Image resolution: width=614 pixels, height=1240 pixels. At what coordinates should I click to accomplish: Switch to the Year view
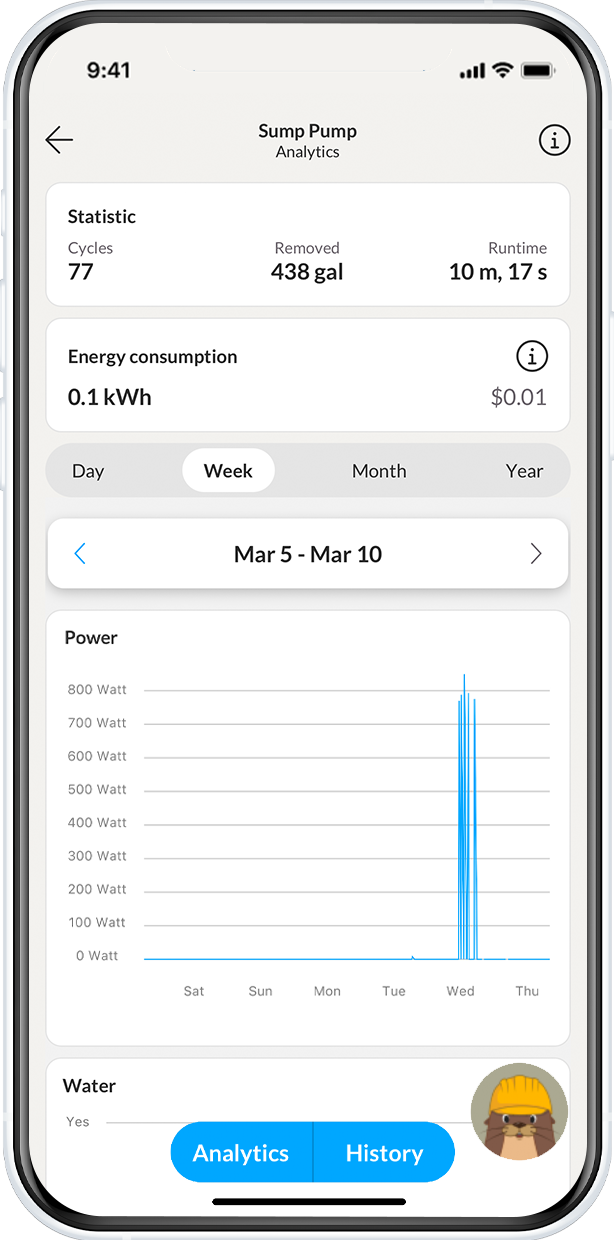[x=524, y=471]
